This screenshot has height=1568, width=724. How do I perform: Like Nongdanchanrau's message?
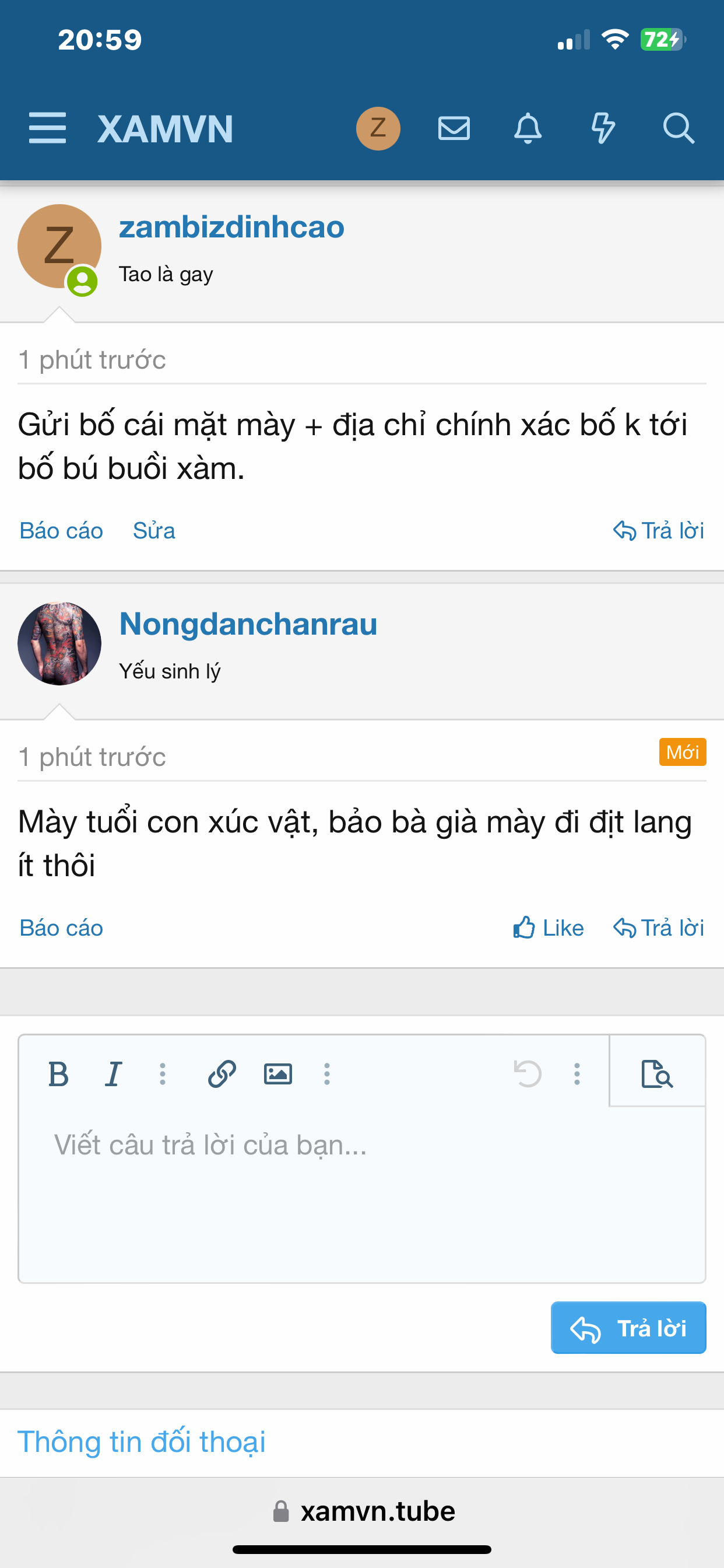548,928
